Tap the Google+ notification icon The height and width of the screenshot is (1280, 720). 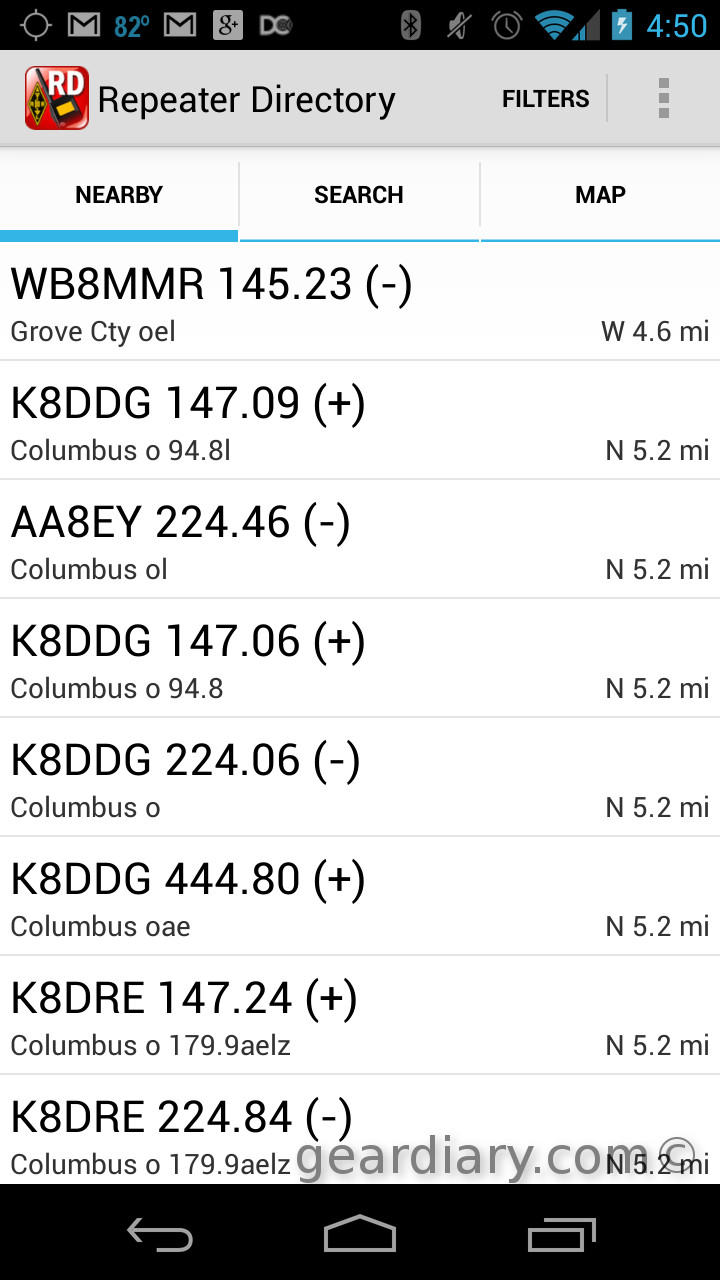(228, 25)
